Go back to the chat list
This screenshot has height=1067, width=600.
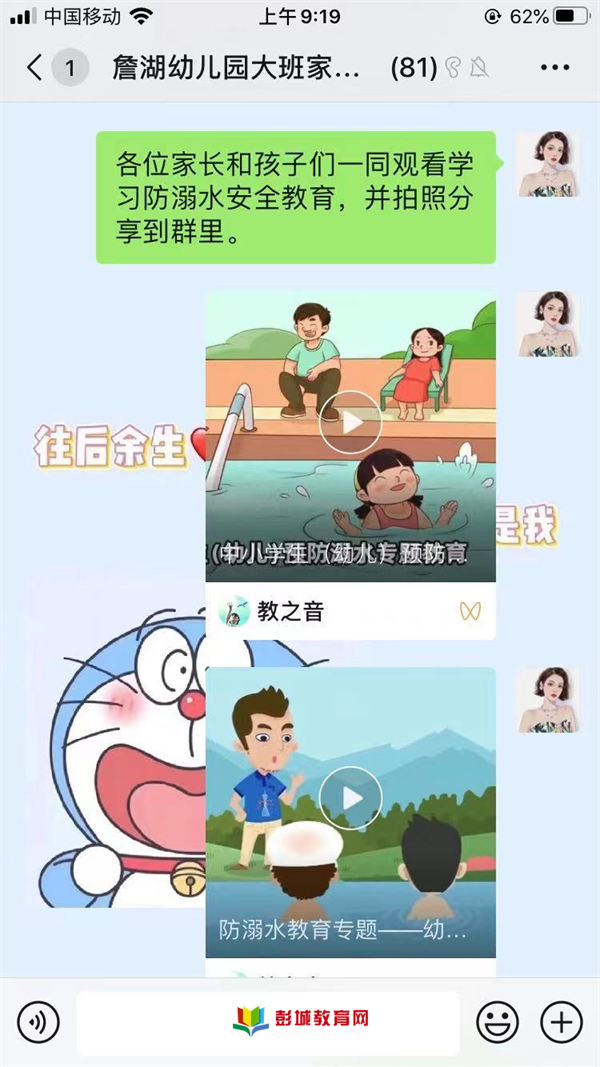(35, 68)
